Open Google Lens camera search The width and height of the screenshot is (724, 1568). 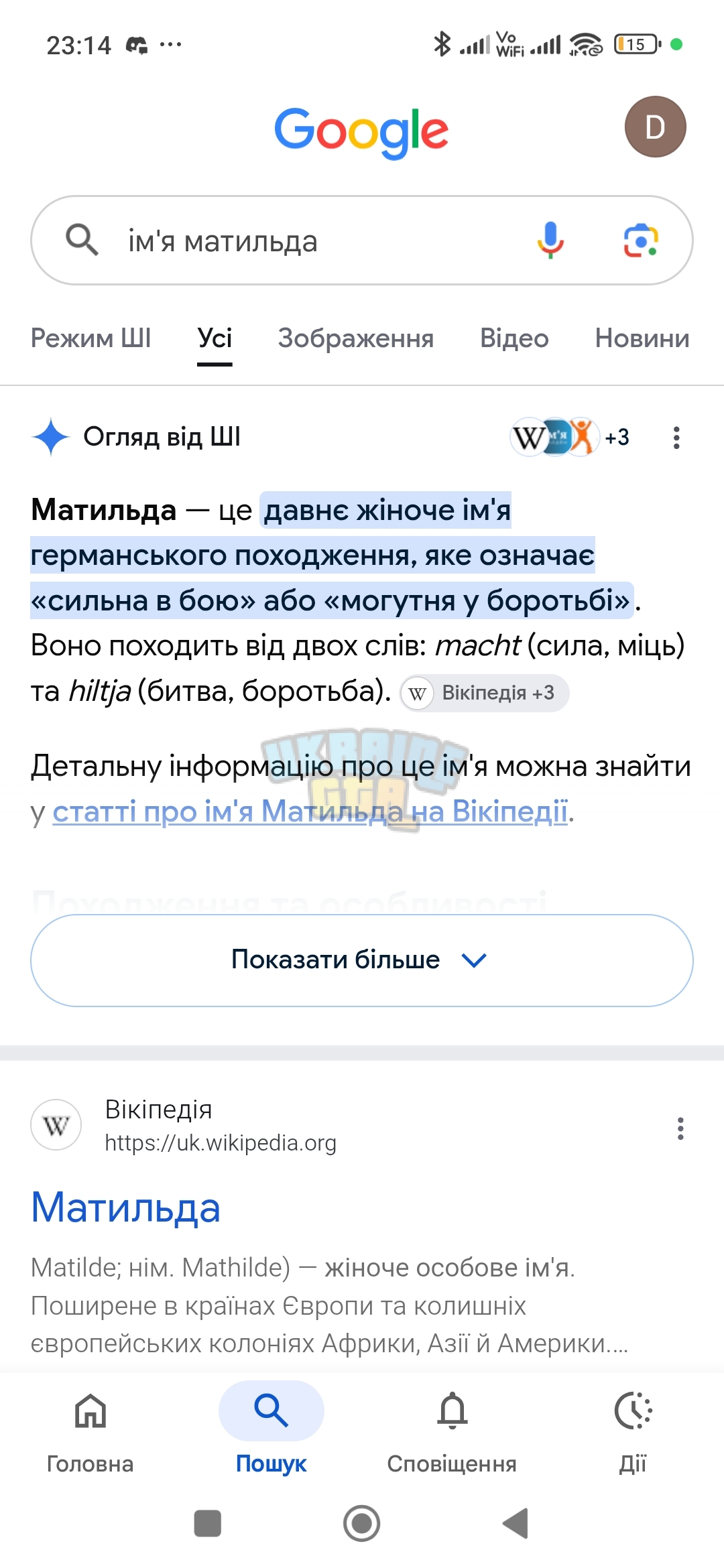tap(641, 240)
